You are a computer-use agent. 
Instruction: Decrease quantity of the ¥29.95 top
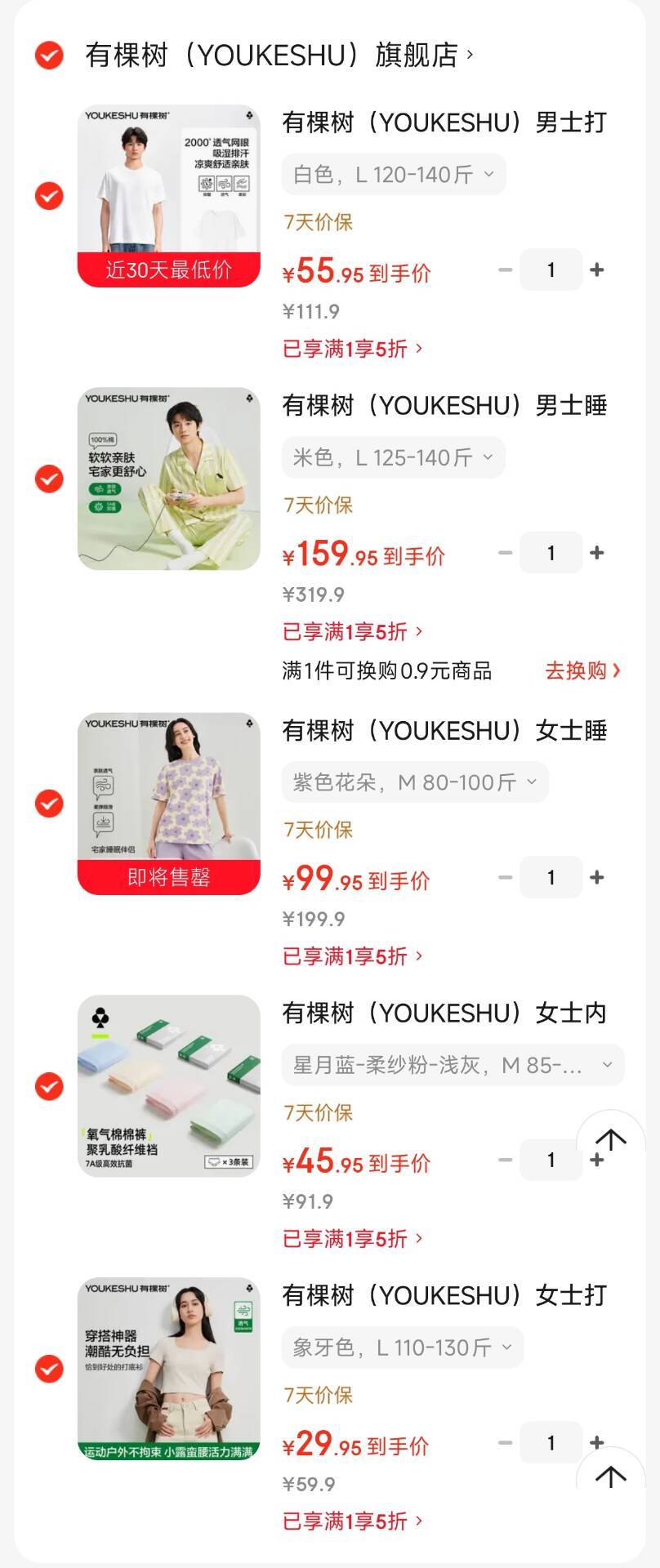(x=506, y=1443)
